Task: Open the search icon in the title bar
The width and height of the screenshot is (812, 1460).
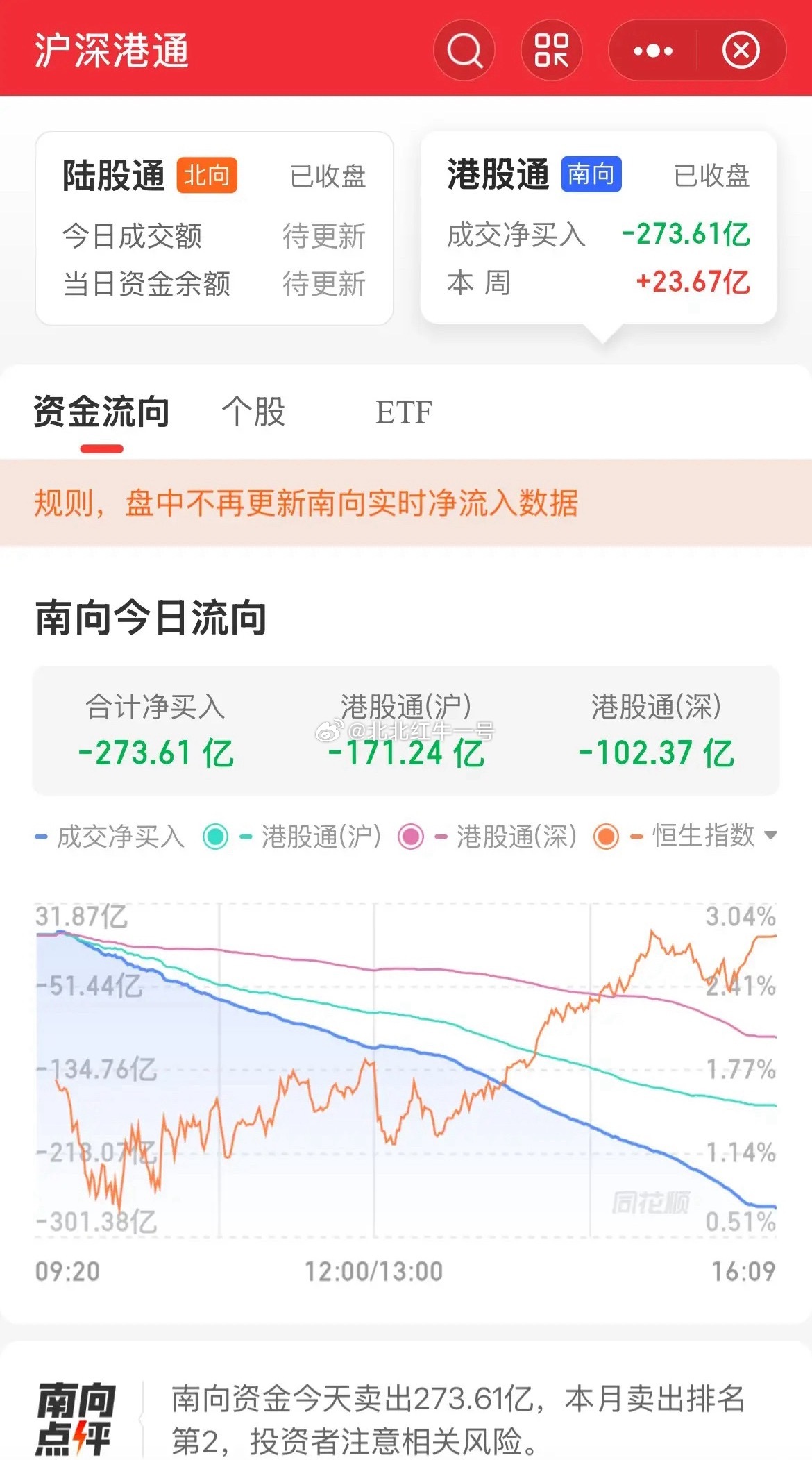Action: (464, 51)
